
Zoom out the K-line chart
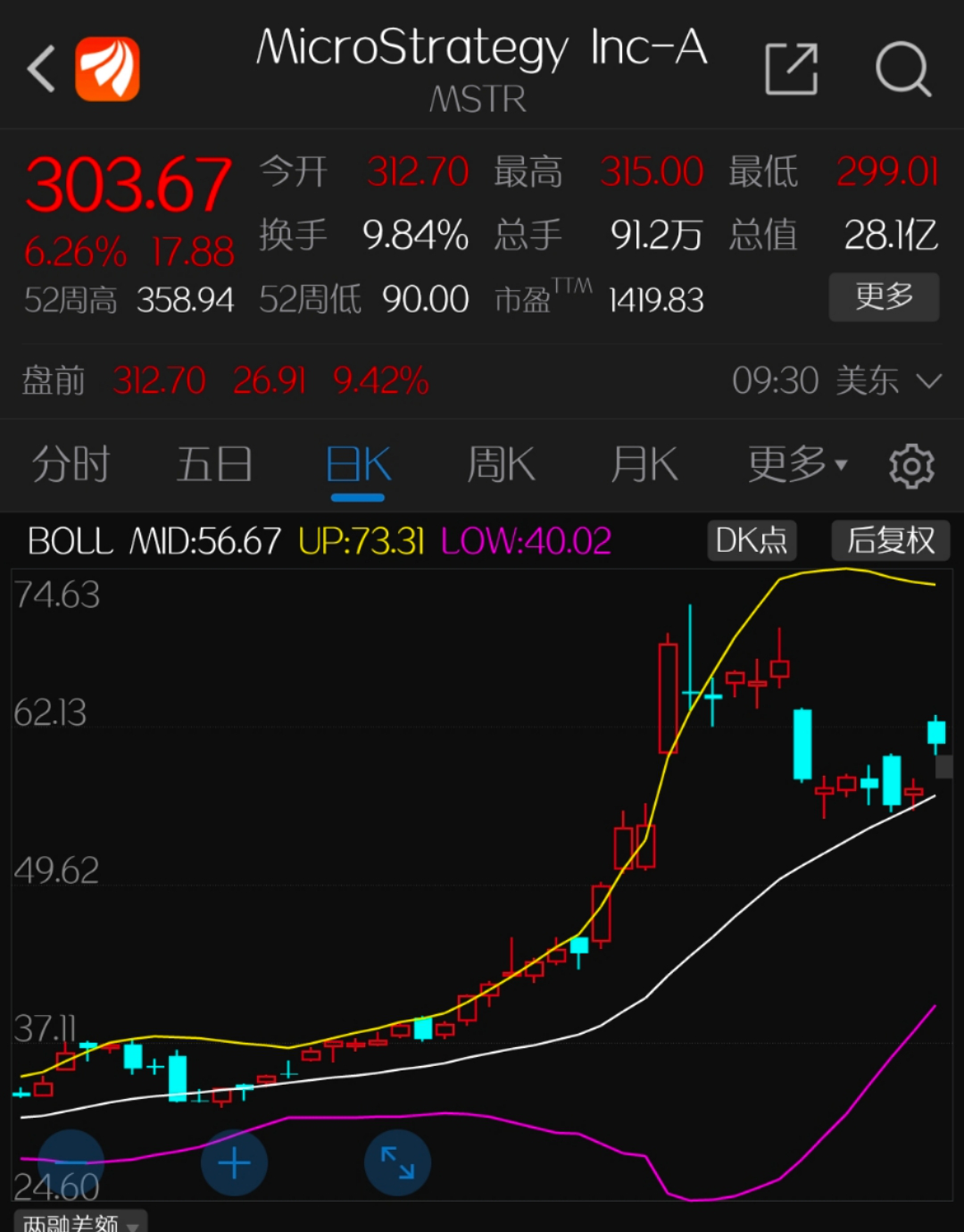(x=71, y=1162)
